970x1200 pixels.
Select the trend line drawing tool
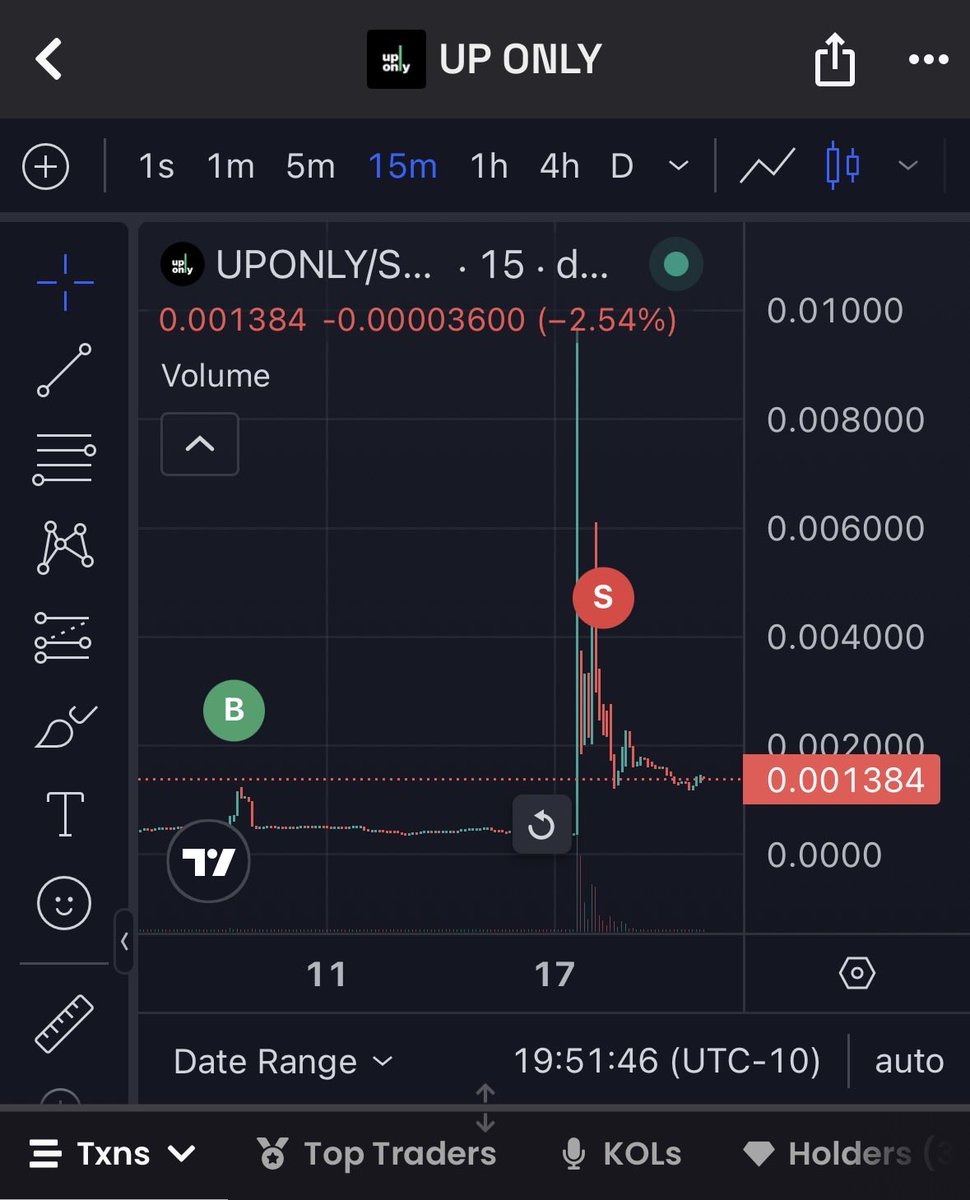point(65,370)
